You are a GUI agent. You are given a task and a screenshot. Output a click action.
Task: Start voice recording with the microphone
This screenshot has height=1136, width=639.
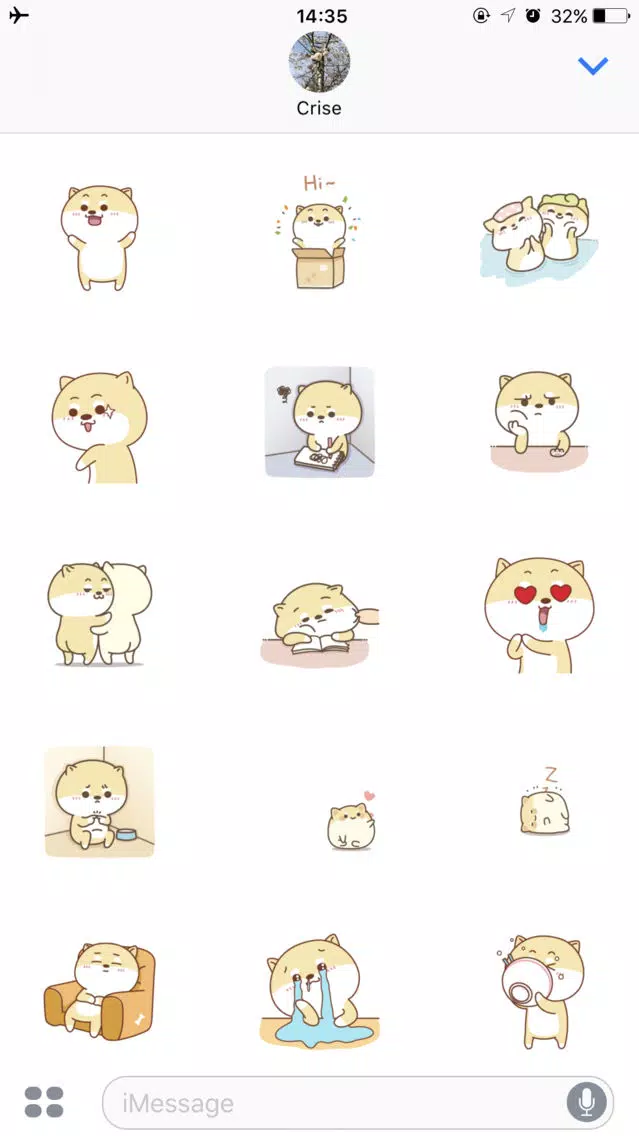(x=586, y=1102)
